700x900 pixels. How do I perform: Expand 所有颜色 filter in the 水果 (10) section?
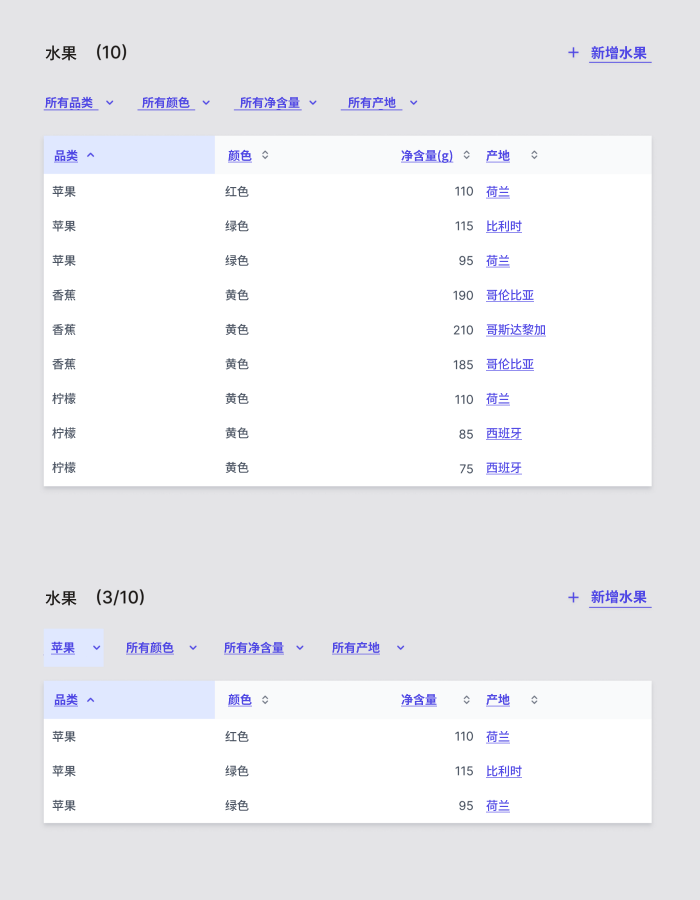(176, 103)
